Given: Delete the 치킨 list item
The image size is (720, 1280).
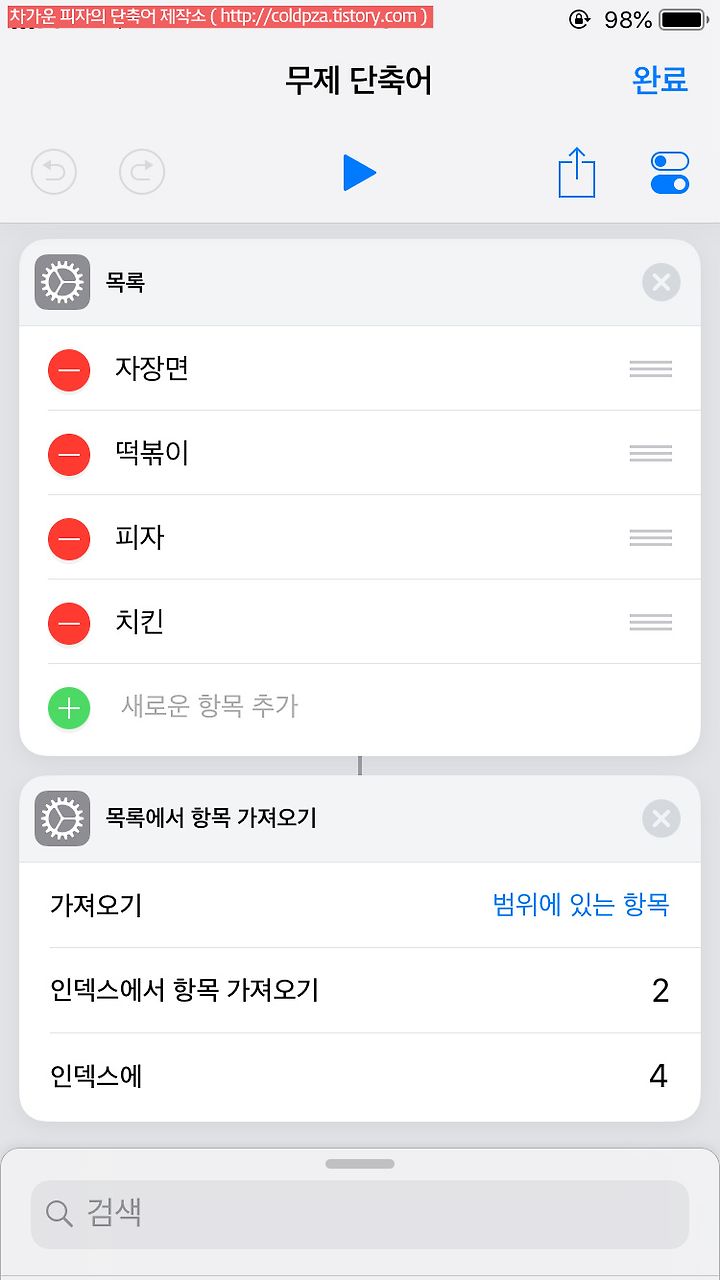Looking at the screenshot, I should [x=69, y=624].
